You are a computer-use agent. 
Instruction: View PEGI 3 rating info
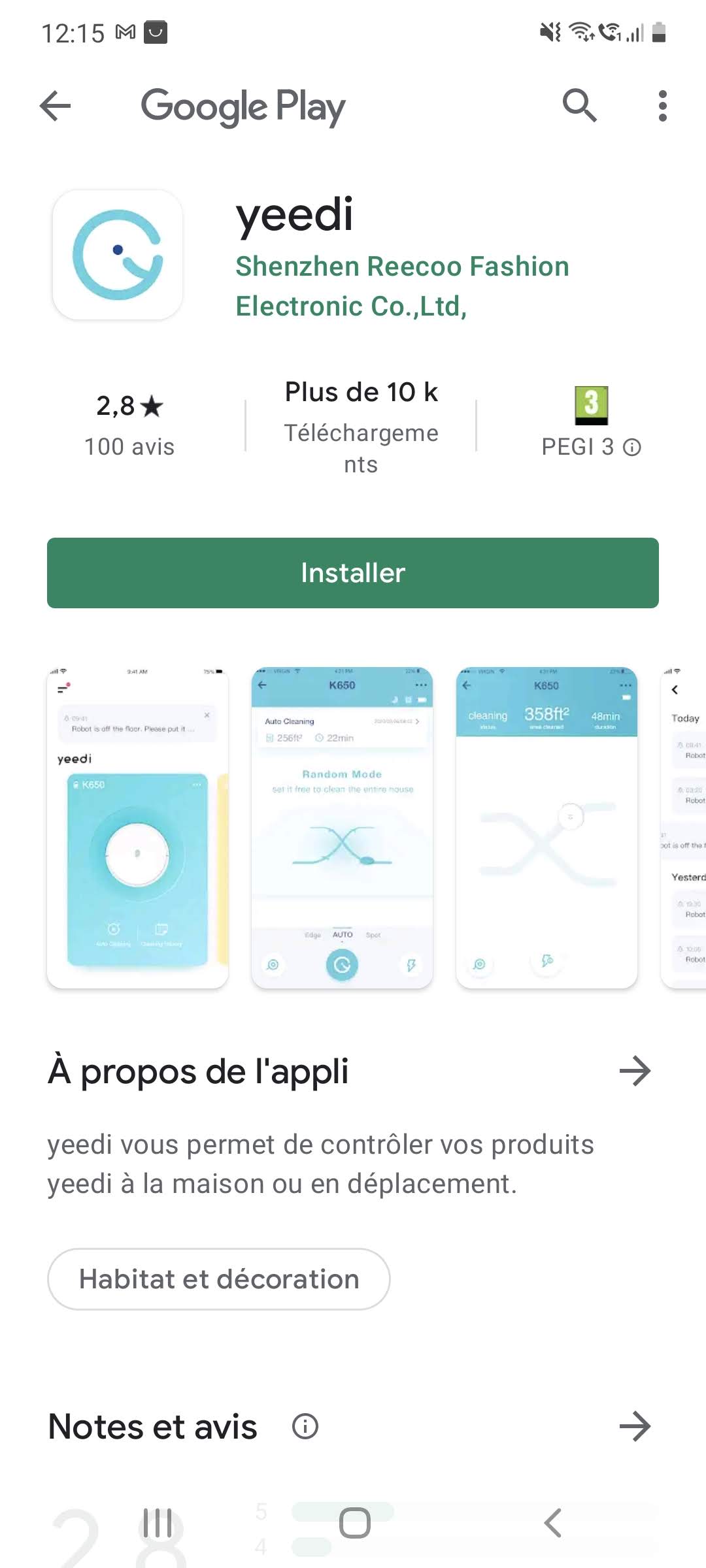[631, 448]
